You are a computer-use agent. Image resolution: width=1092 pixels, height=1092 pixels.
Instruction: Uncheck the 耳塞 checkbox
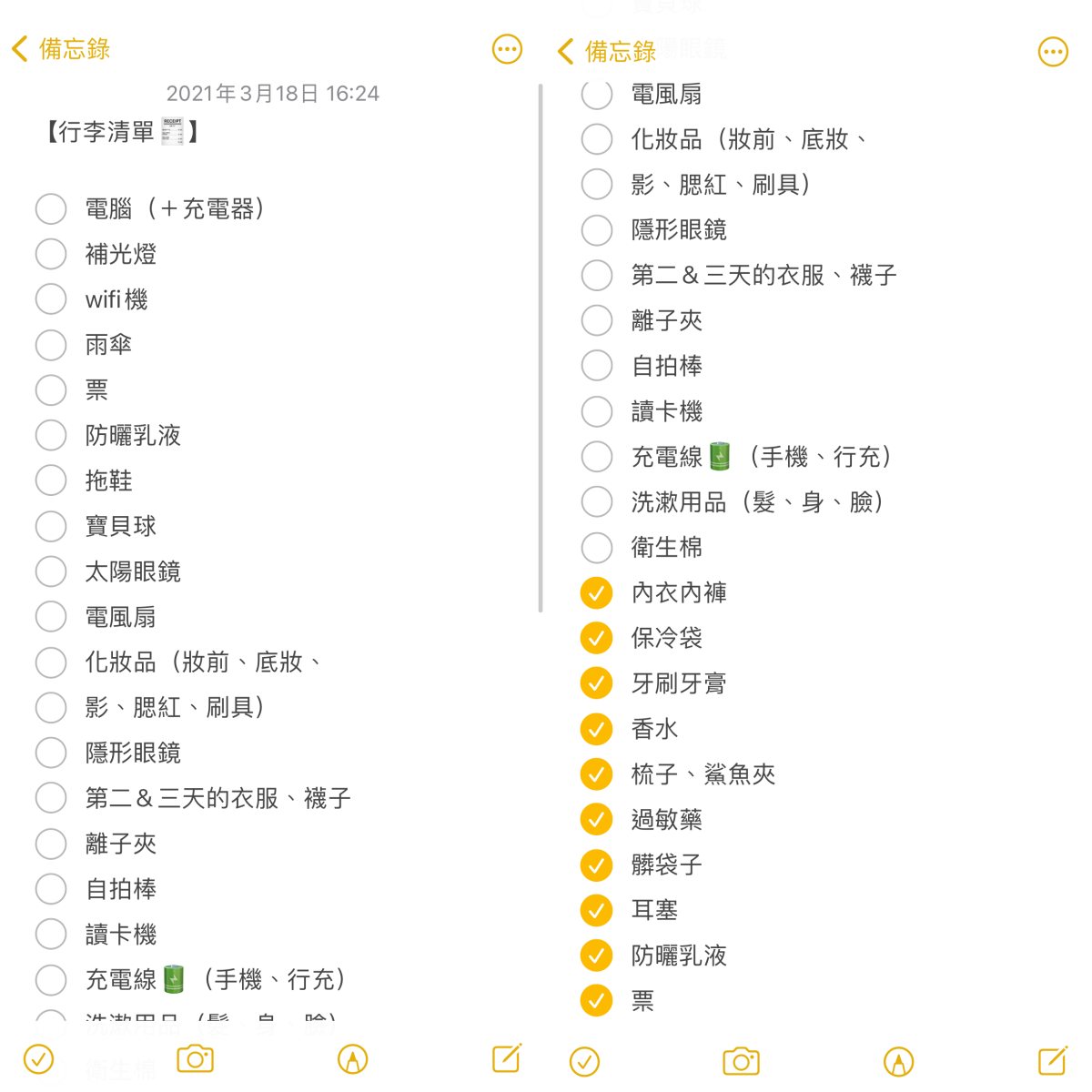coord(596,910)
